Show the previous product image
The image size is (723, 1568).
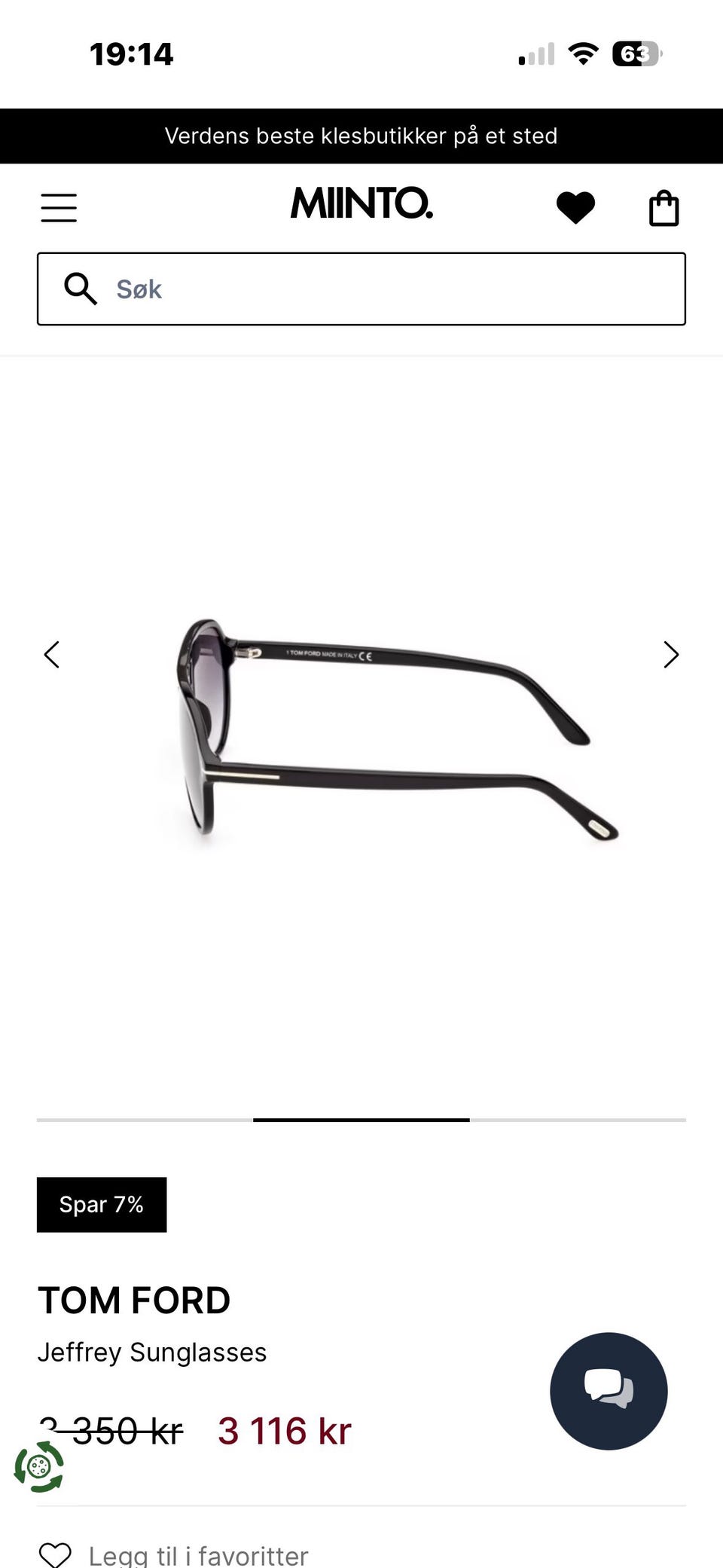coord(51,655)
